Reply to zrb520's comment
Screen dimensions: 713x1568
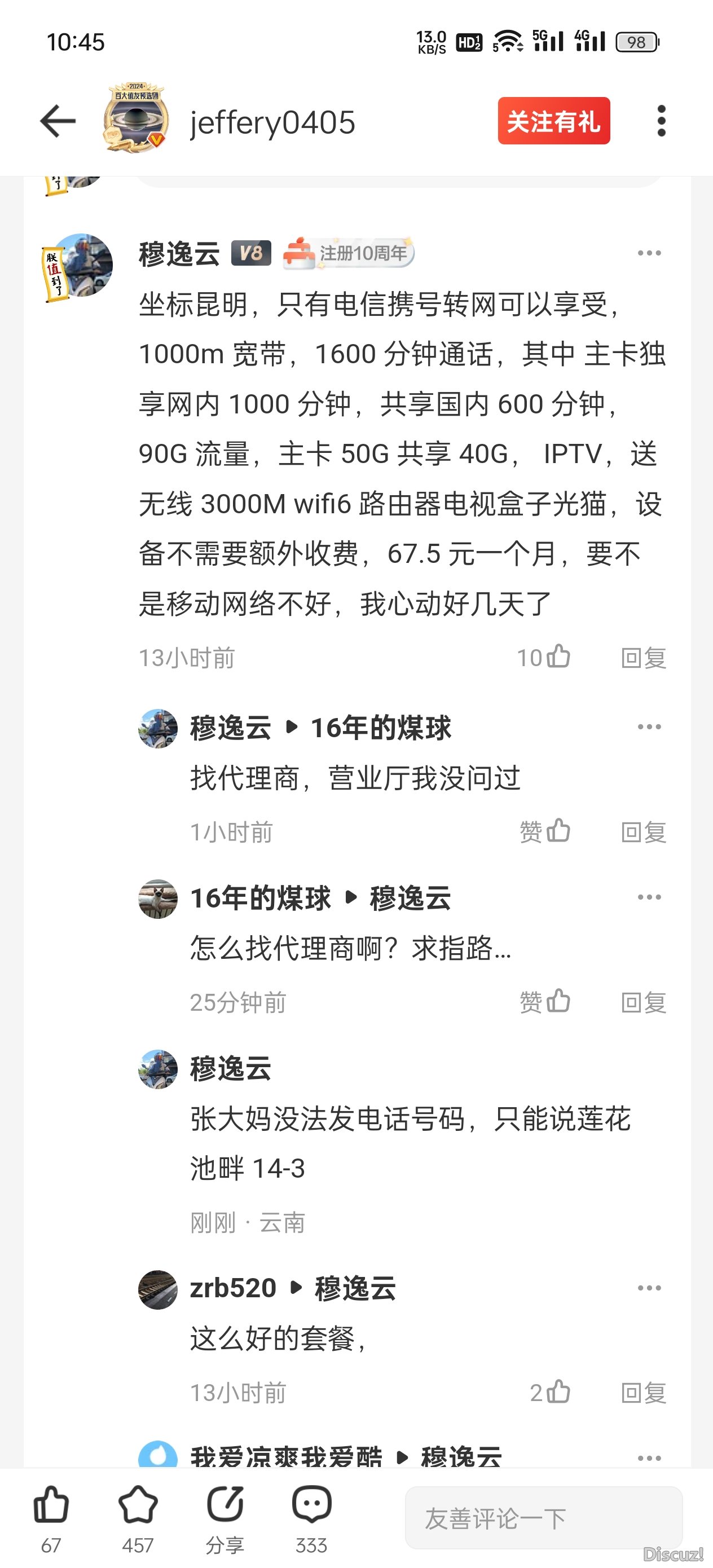coord(643,1393)
